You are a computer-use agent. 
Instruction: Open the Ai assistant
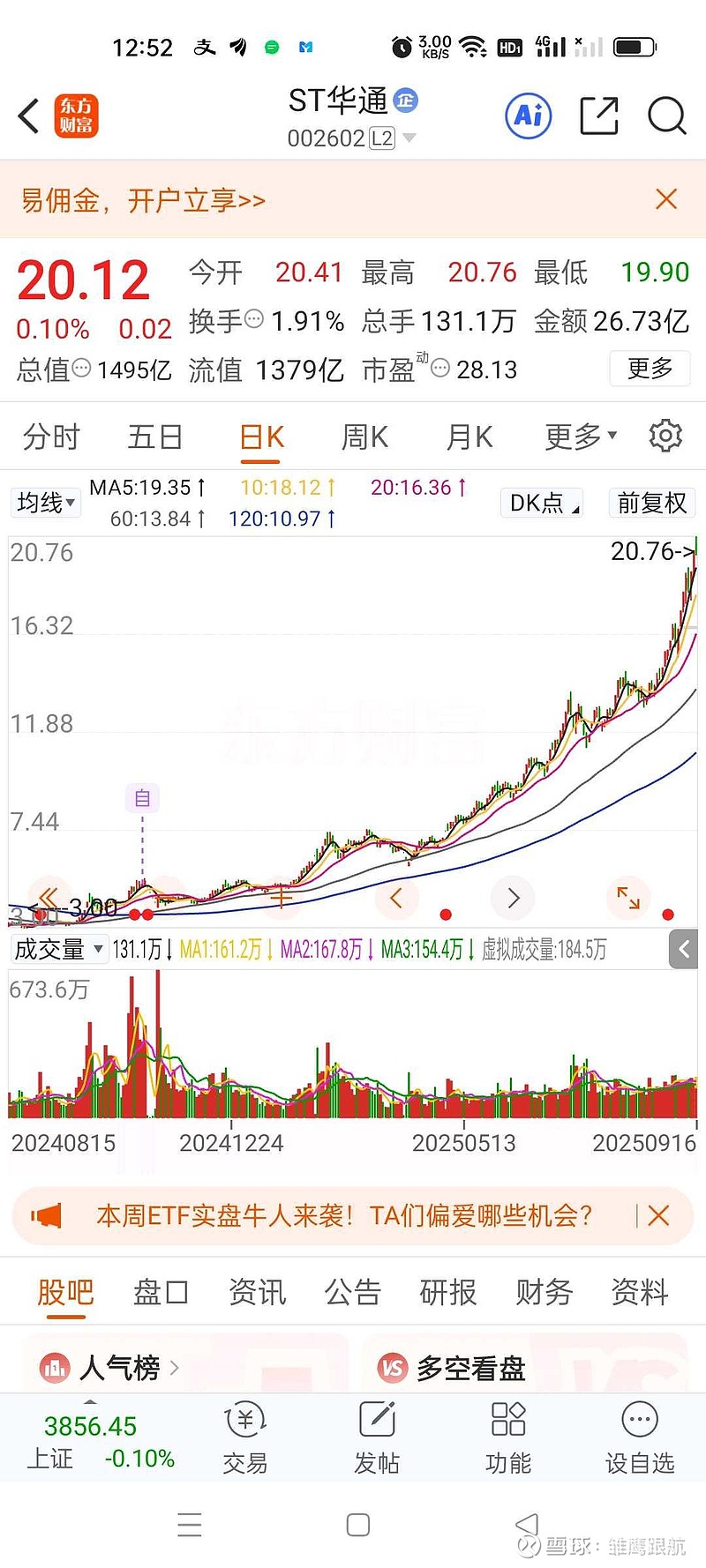coord(527,116)
